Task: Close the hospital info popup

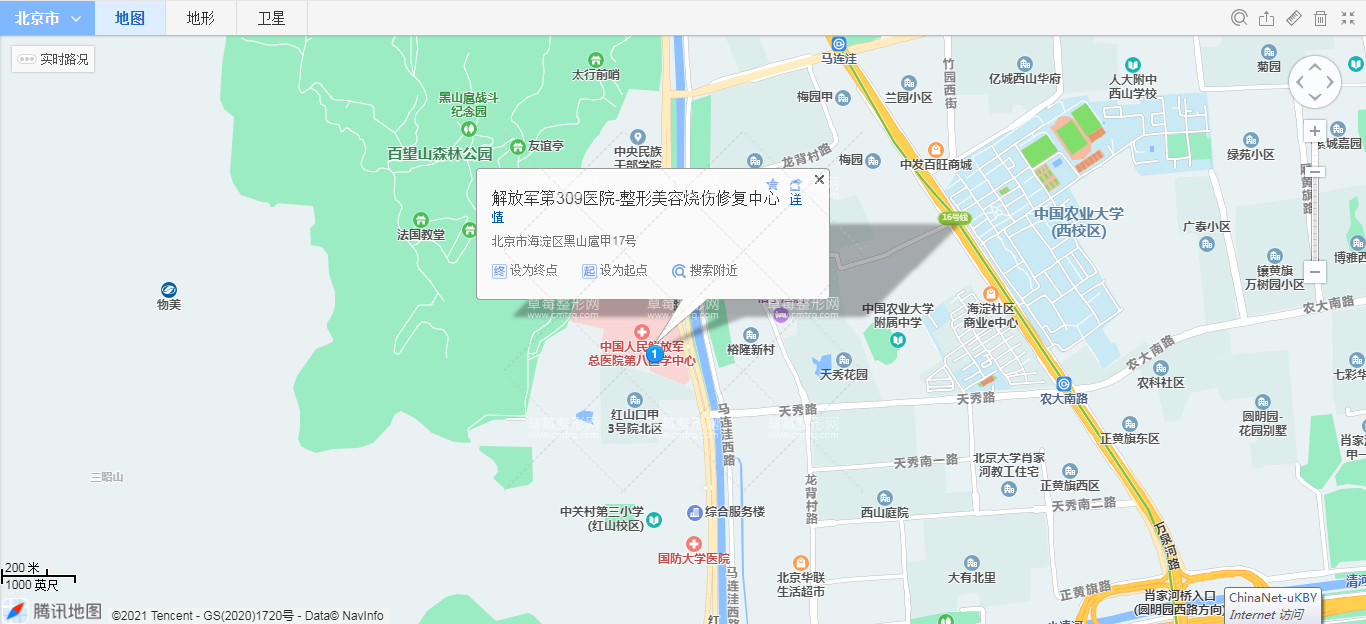Action: pyautogui.click(x=819, y=179)
